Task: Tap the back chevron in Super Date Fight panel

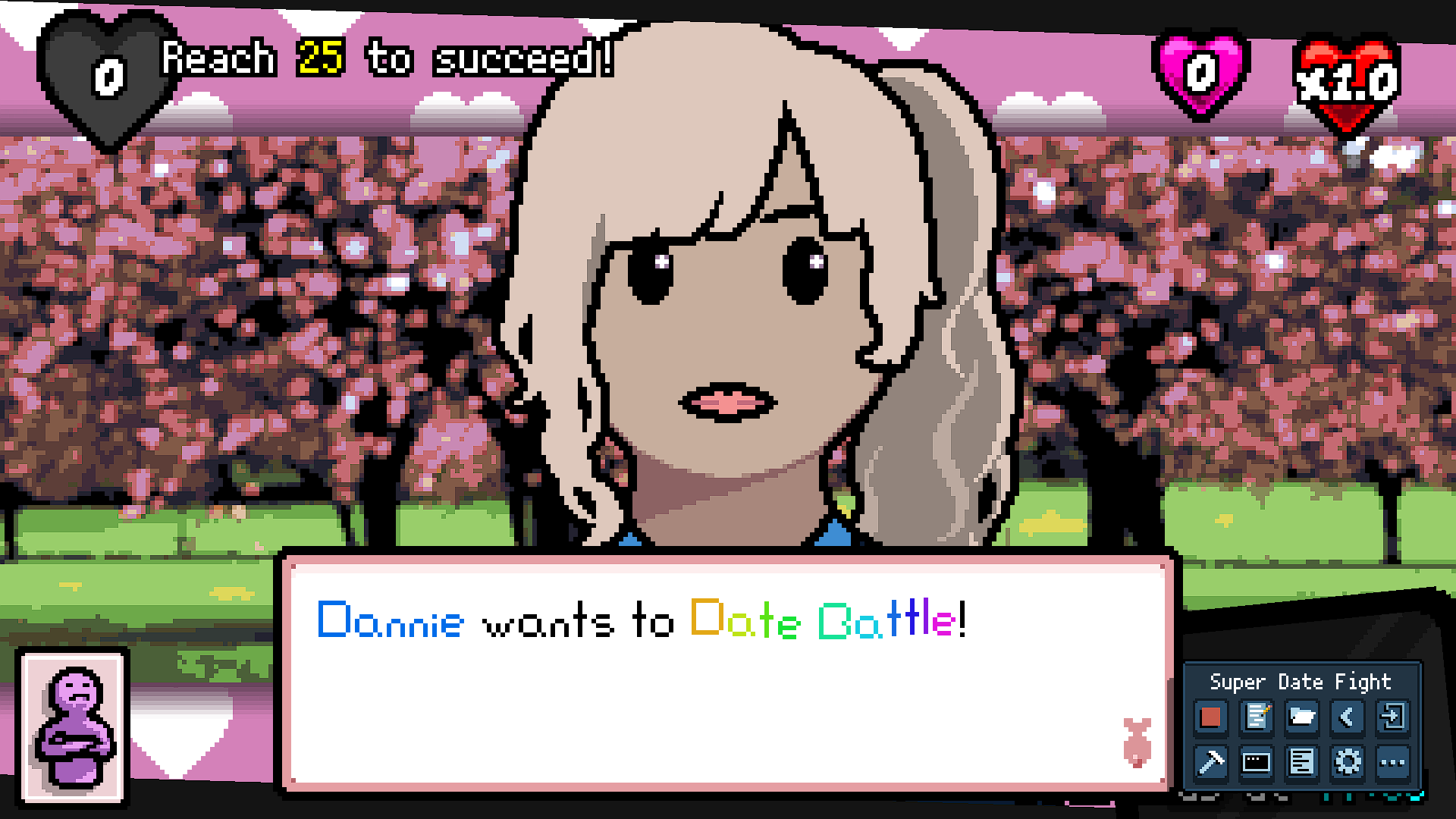Action: pyautogui.click(x=1348, y=717)
